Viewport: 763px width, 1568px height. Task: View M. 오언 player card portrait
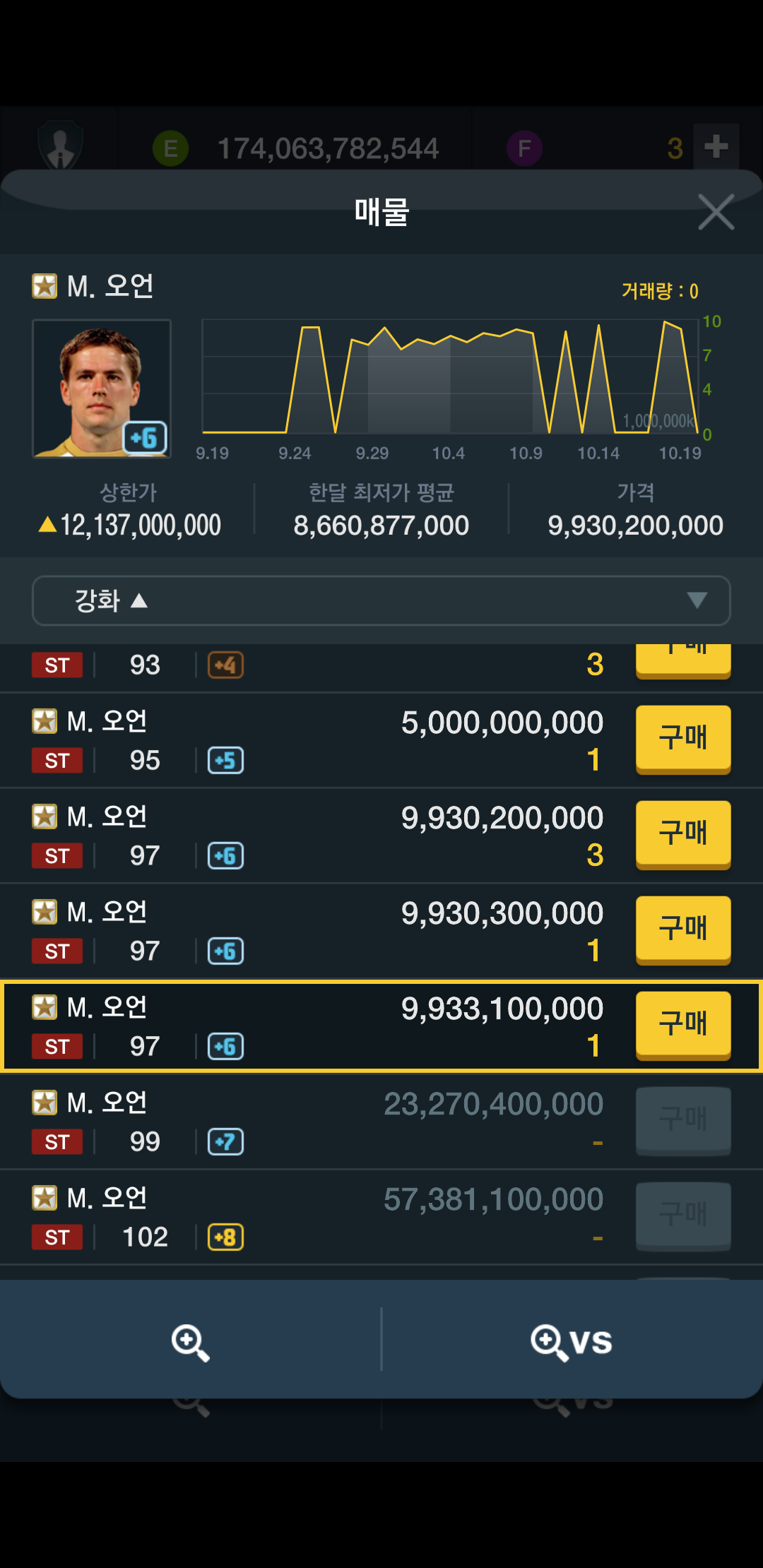pos(102,388)
